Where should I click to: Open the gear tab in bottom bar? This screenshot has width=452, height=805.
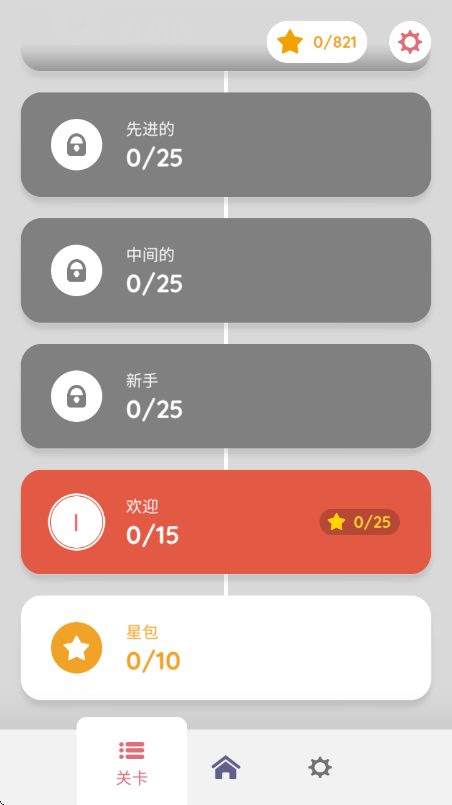320,768
